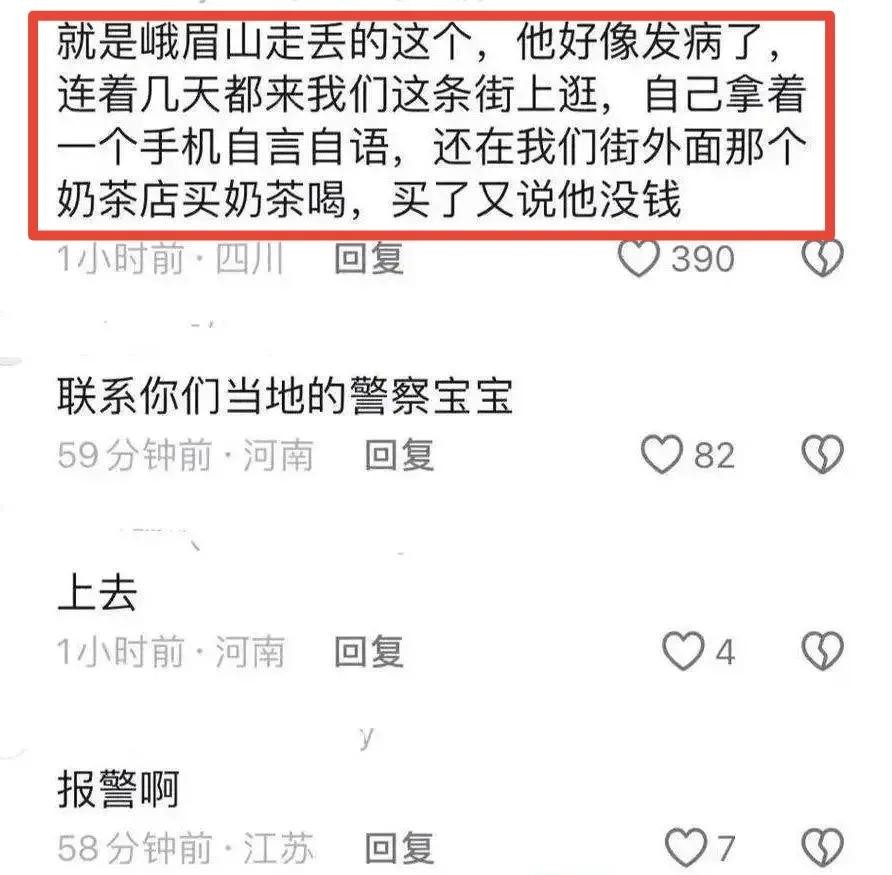Reply to the 报警啊 comment
Viewport: 892px width, 875px height.
point(398,849)
